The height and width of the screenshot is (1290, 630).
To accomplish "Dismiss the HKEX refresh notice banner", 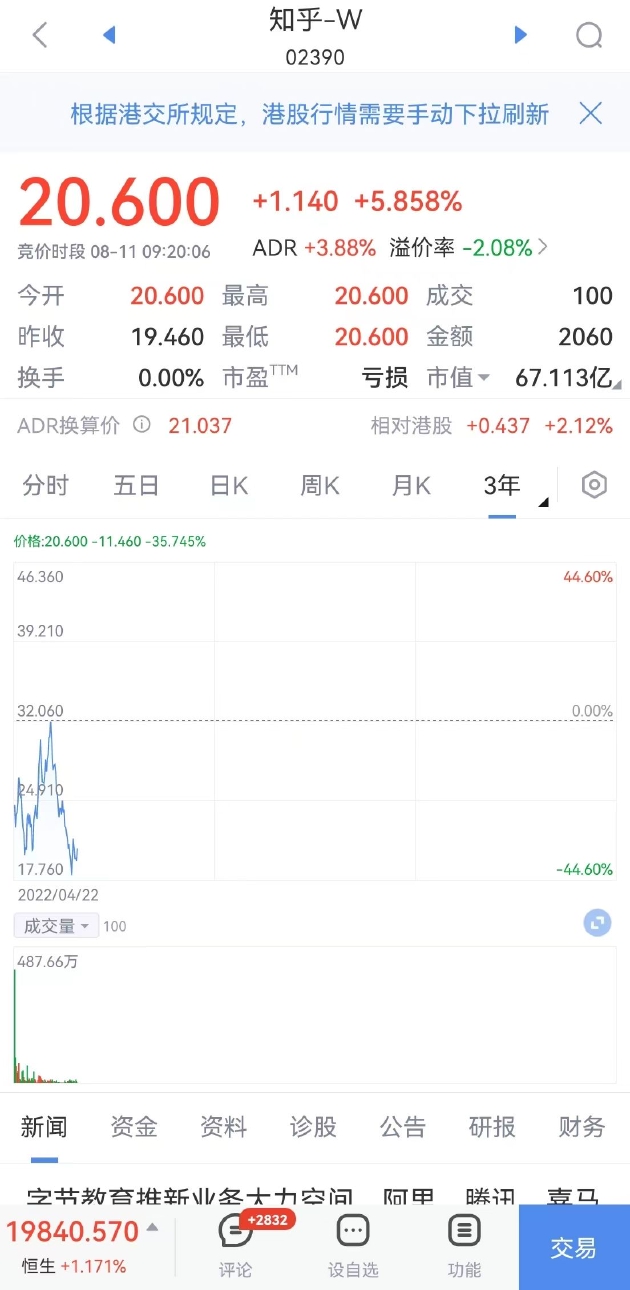I will coord(591,113).
